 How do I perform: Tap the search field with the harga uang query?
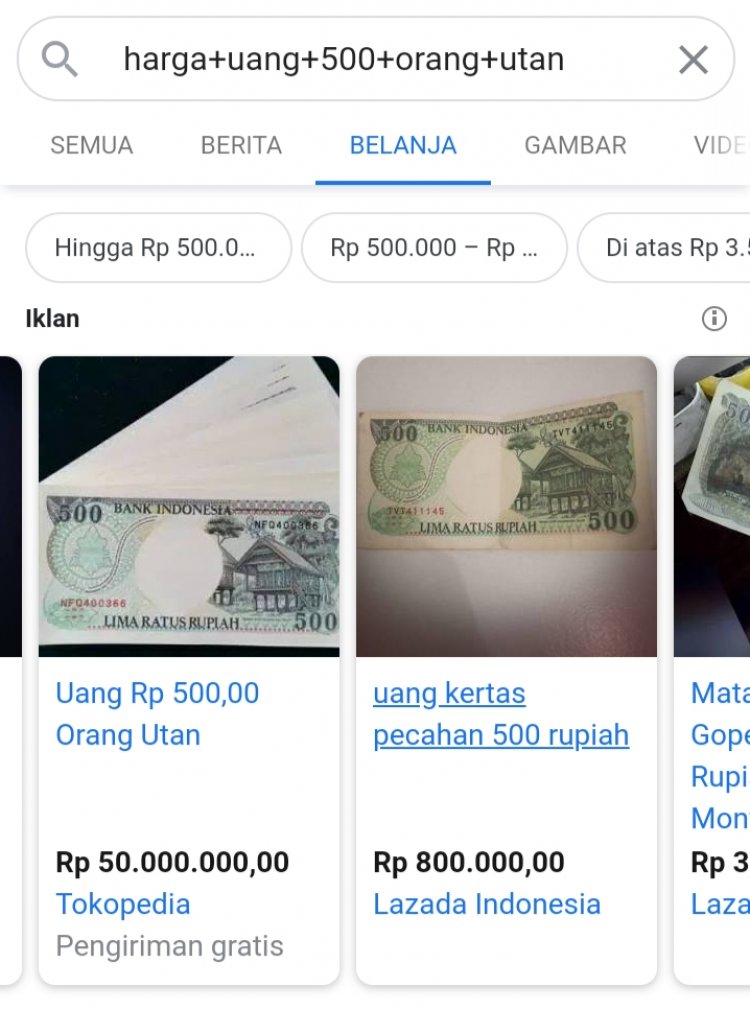coord(343,60)
